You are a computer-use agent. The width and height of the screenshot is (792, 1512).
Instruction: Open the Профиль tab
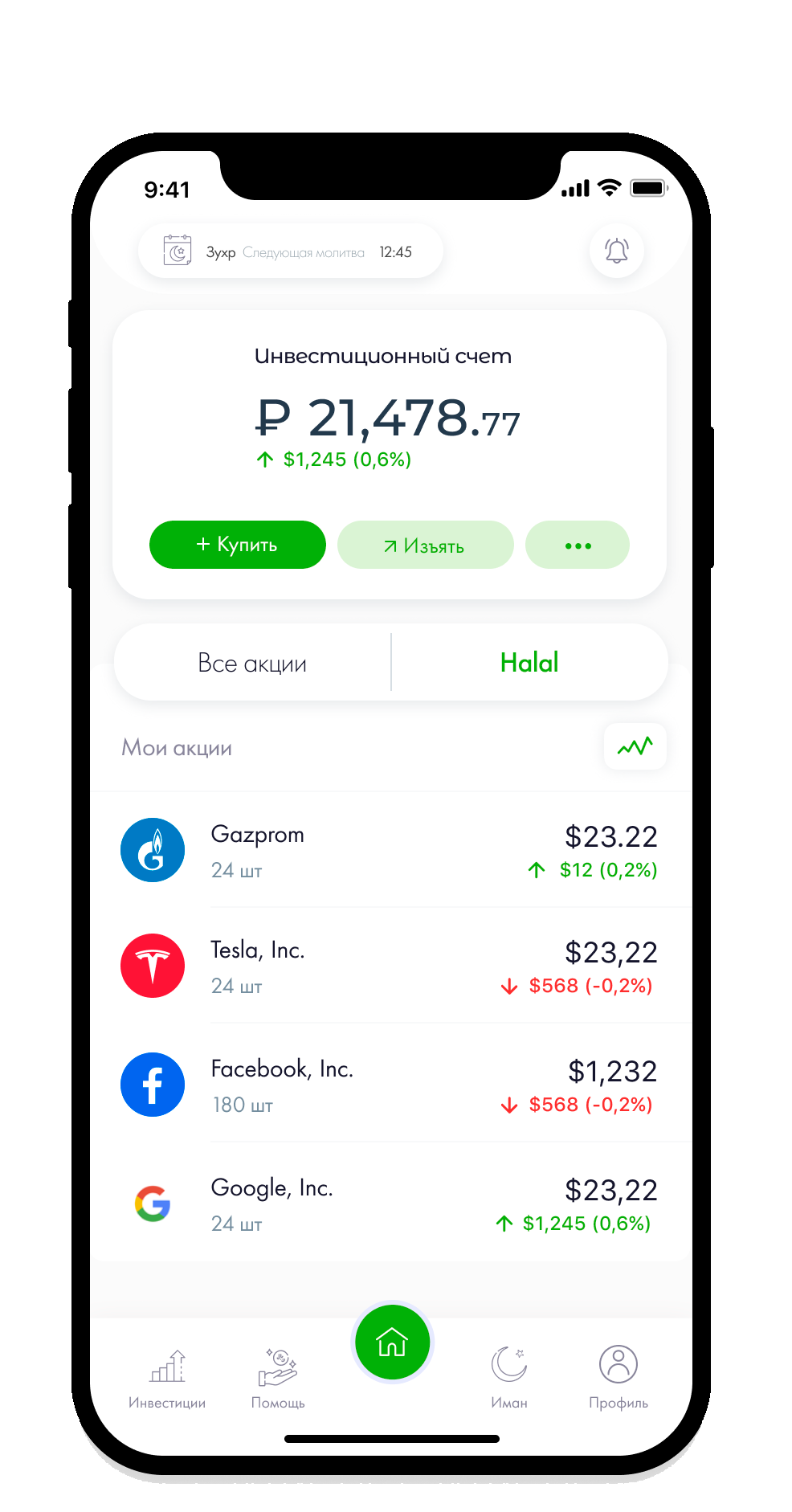coord(618,1377)
